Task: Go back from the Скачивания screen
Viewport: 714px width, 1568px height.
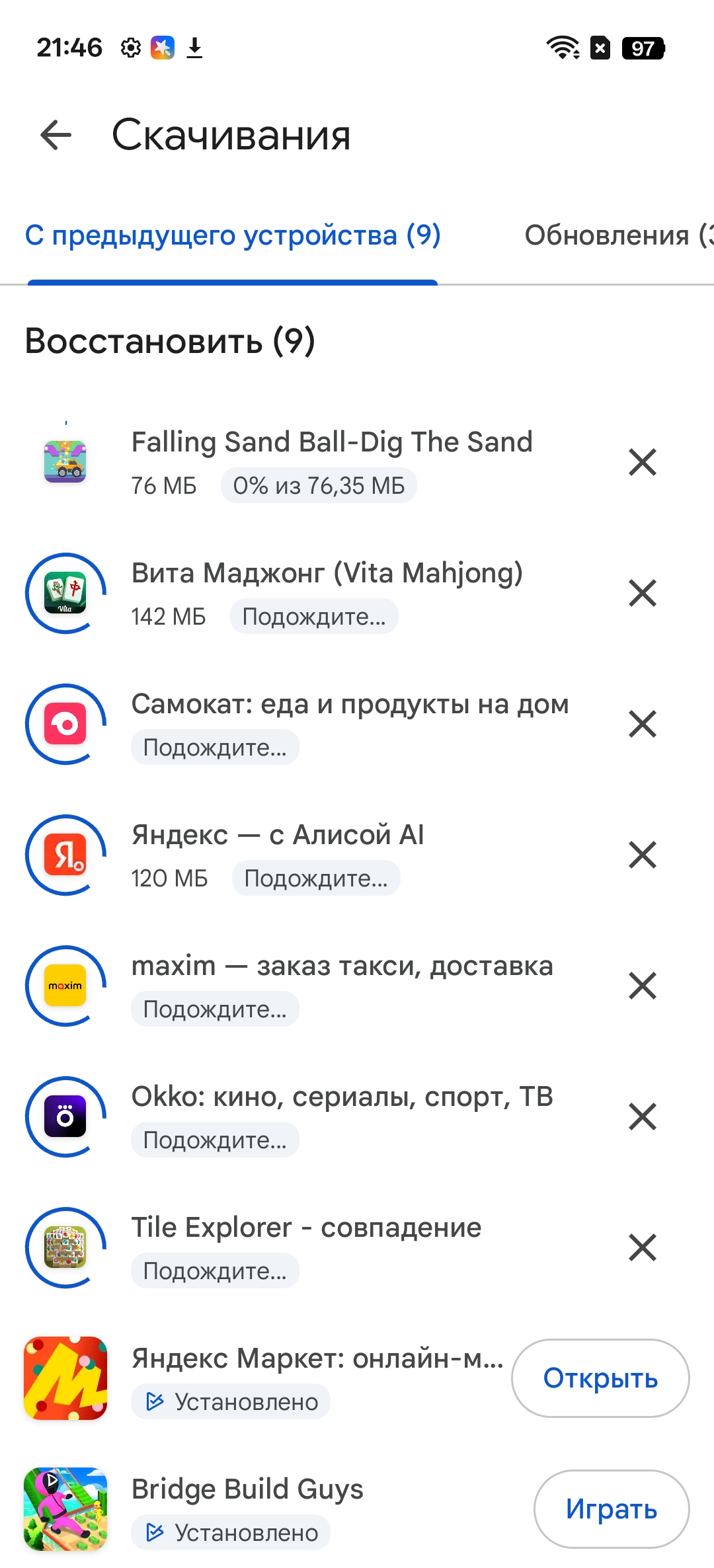Action: point(56,136)
